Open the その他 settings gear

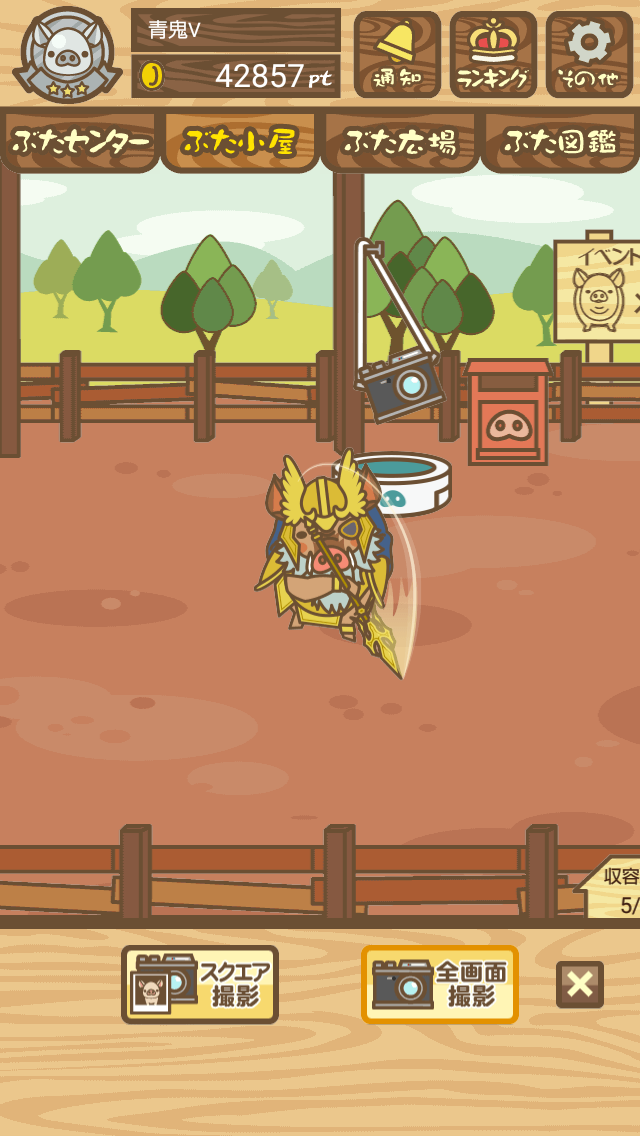[589, 54]
